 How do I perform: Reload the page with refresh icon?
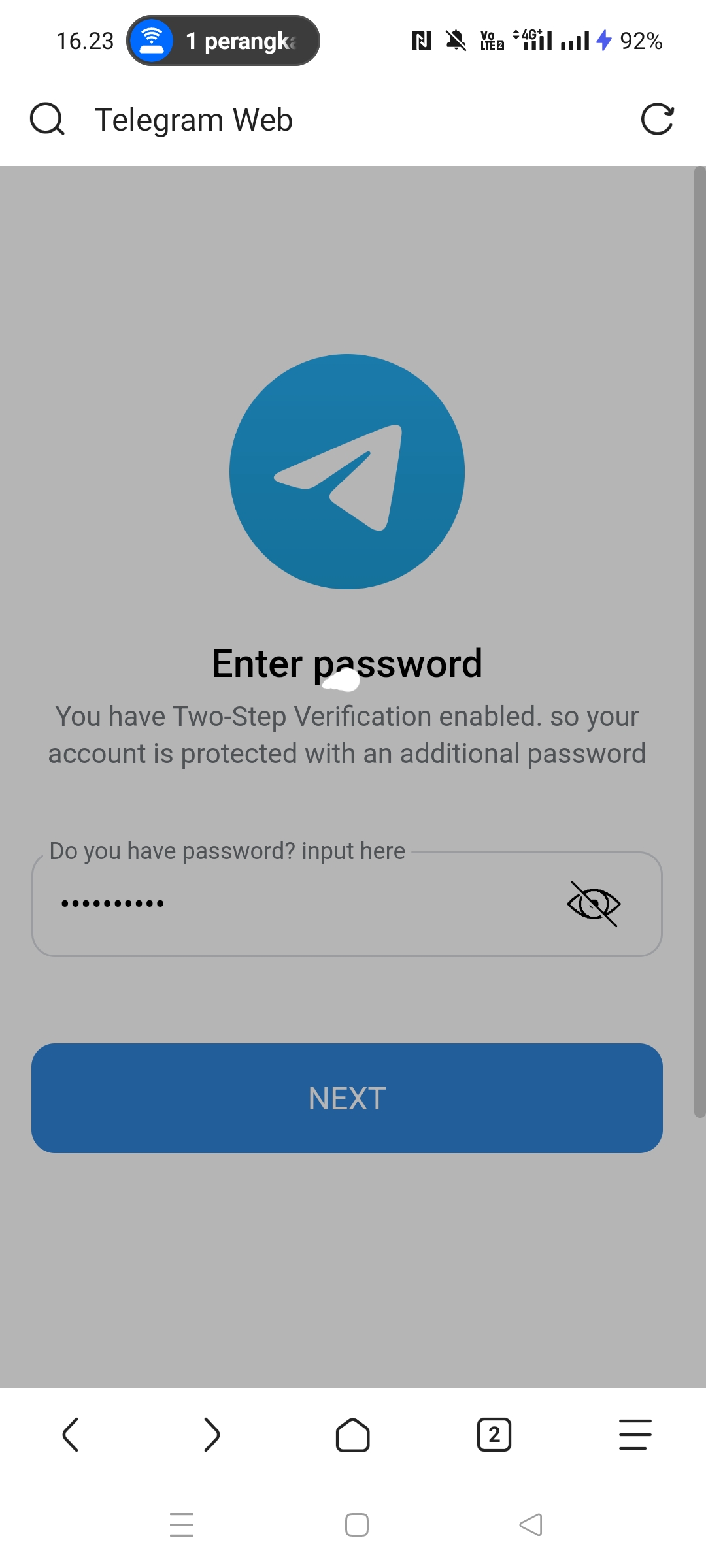pos(659,120)
